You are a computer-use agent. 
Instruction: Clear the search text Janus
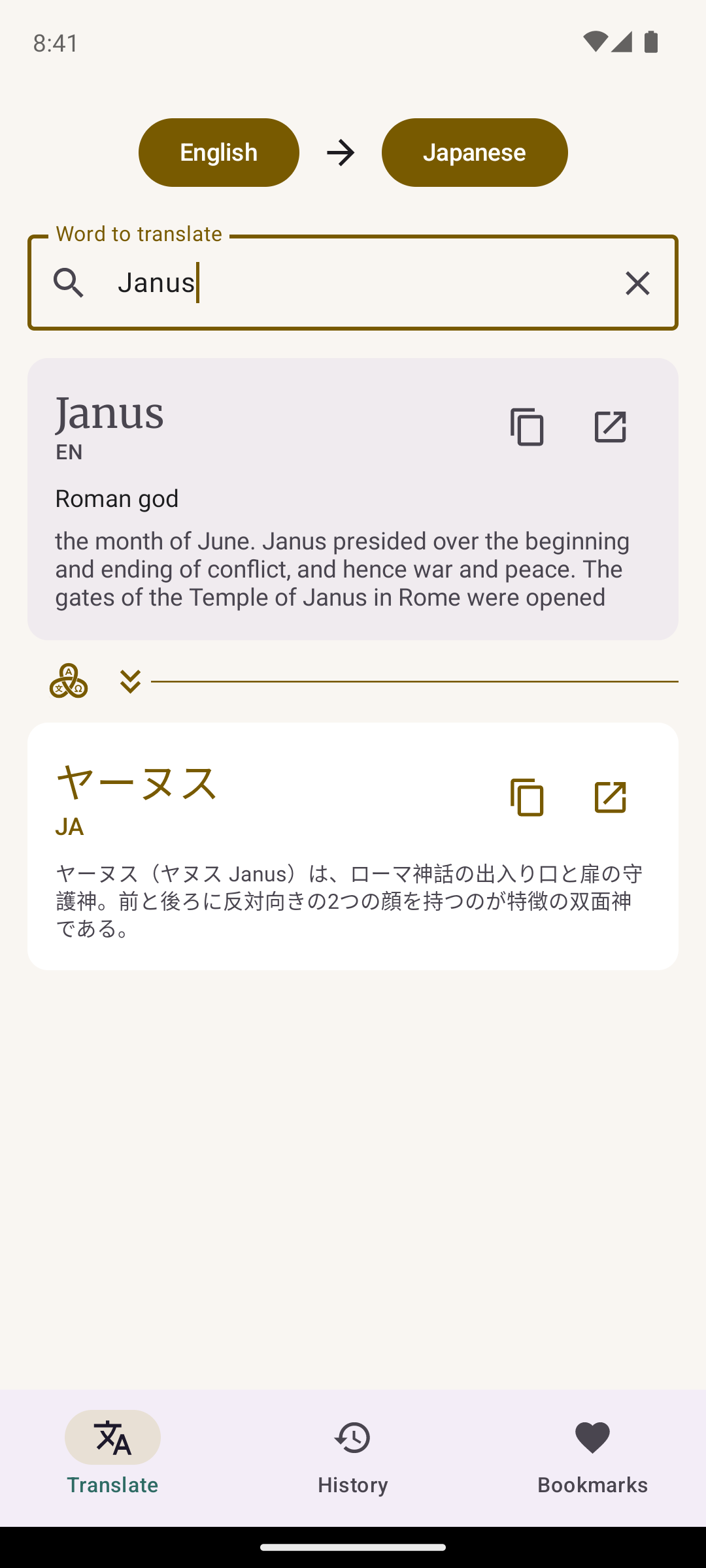(x=637, y=284)
